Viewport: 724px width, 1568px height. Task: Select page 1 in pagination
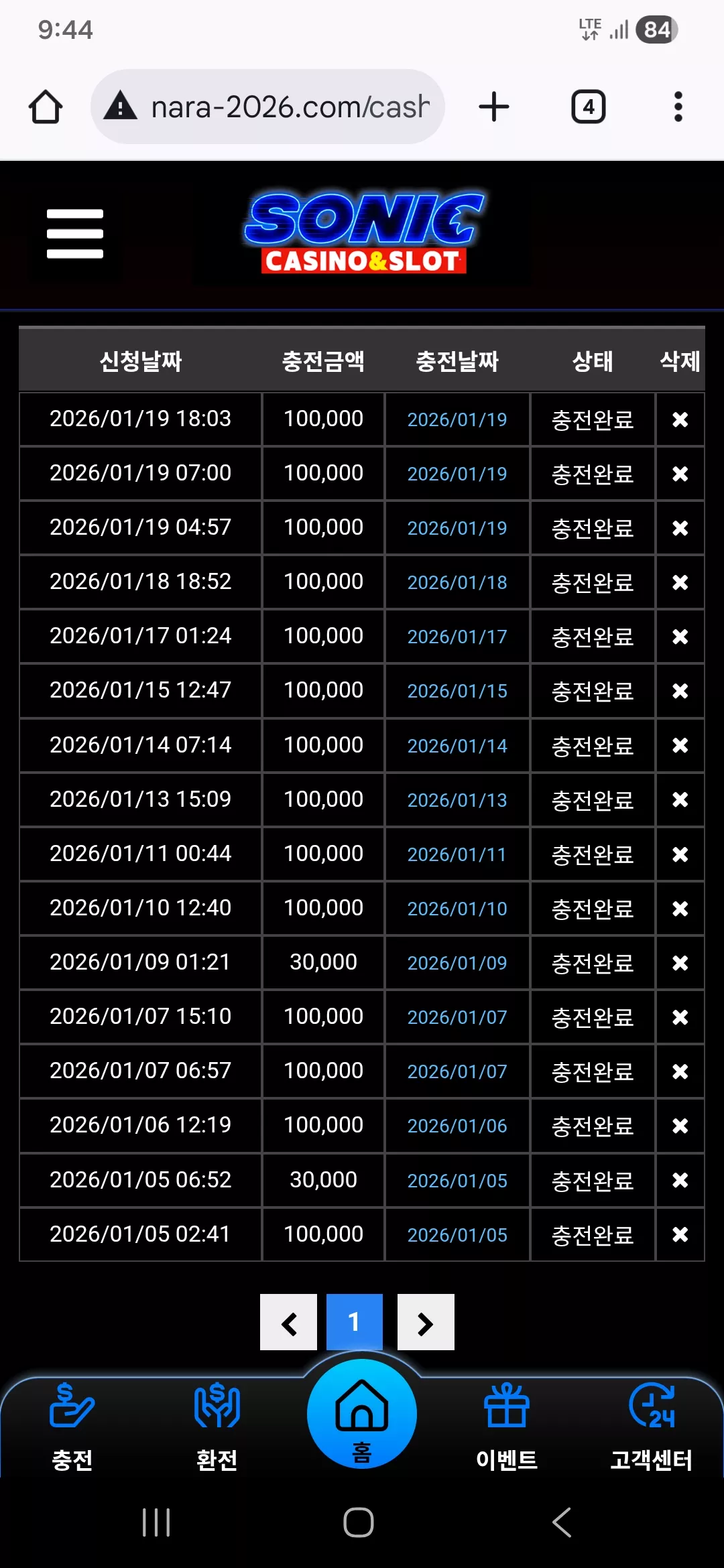point(355,1322)
